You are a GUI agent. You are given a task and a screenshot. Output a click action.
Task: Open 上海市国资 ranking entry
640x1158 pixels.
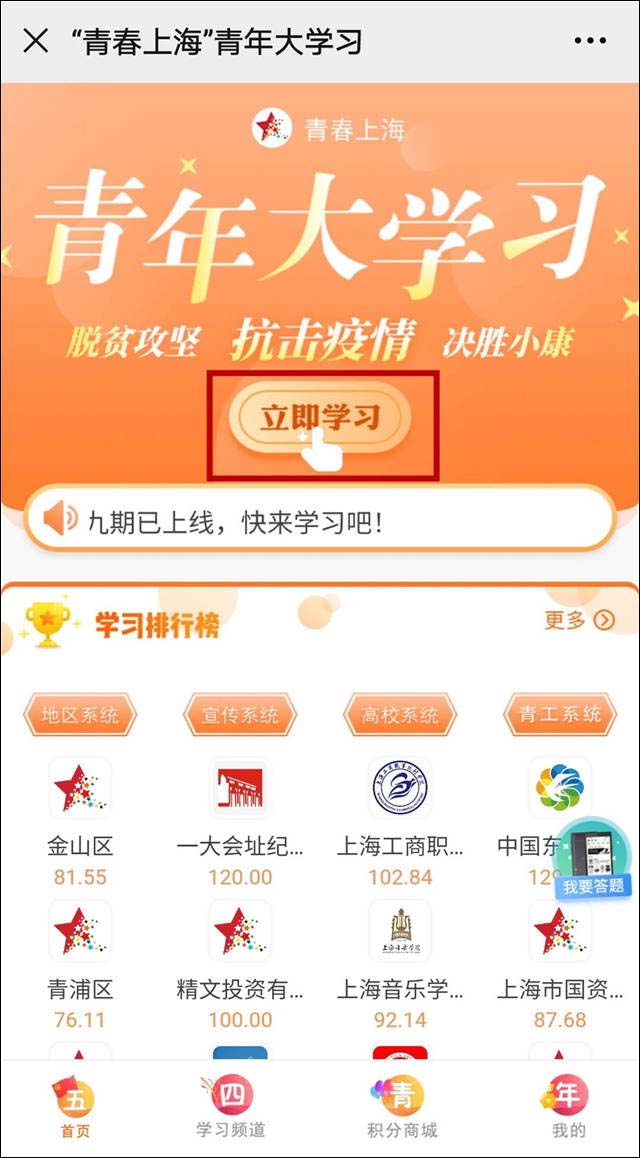(x=560, y=932)
